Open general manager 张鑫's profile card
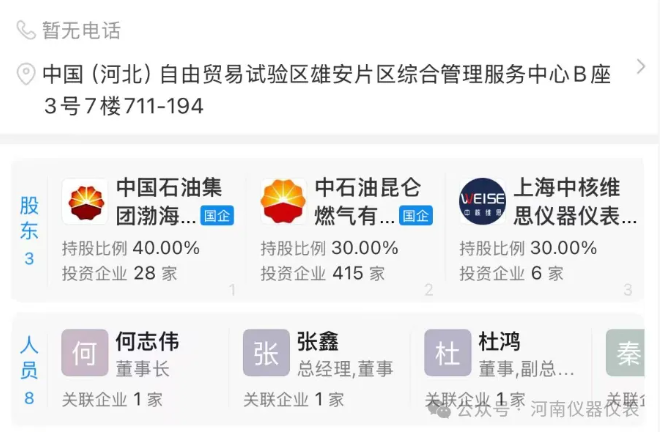 point(320,369)
